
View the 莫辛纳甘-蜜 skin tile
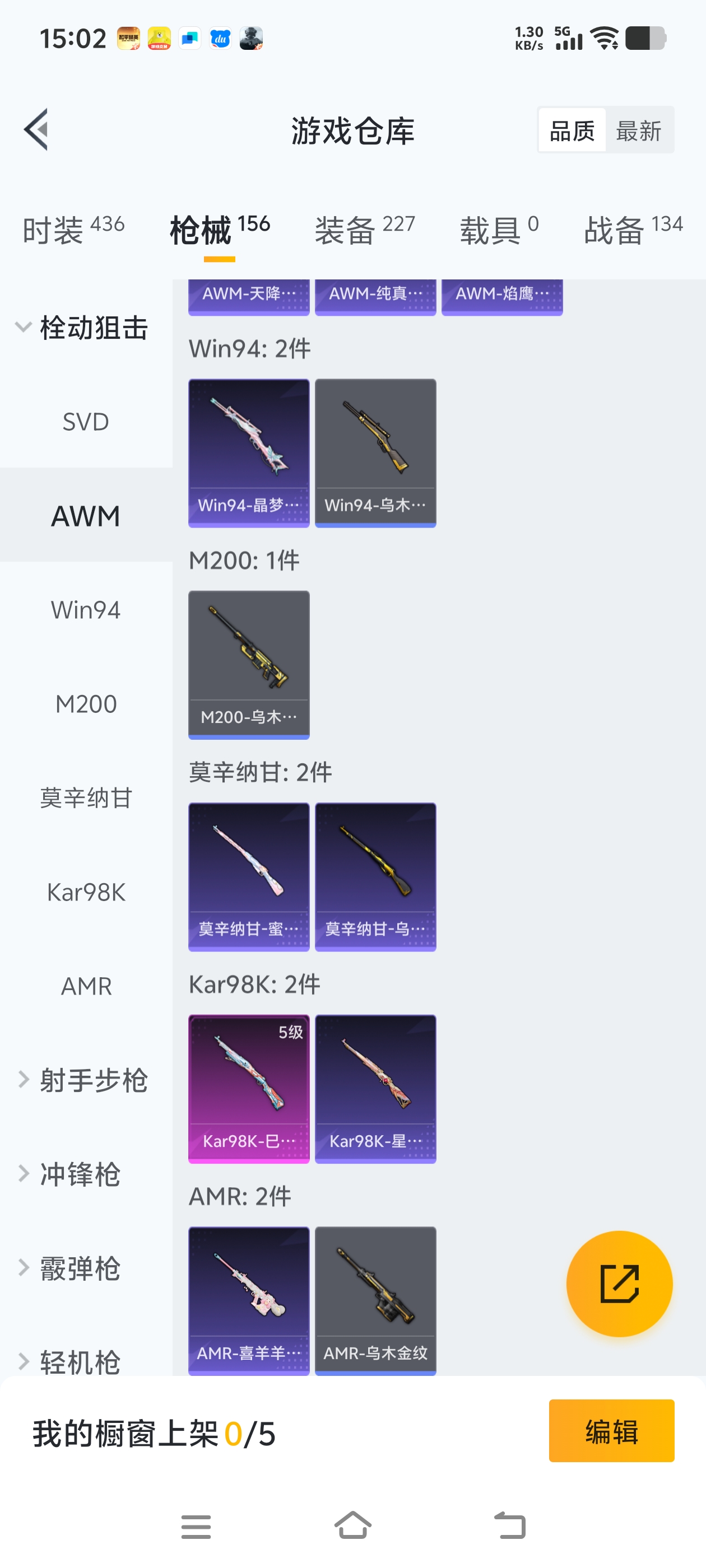point(249,876)
